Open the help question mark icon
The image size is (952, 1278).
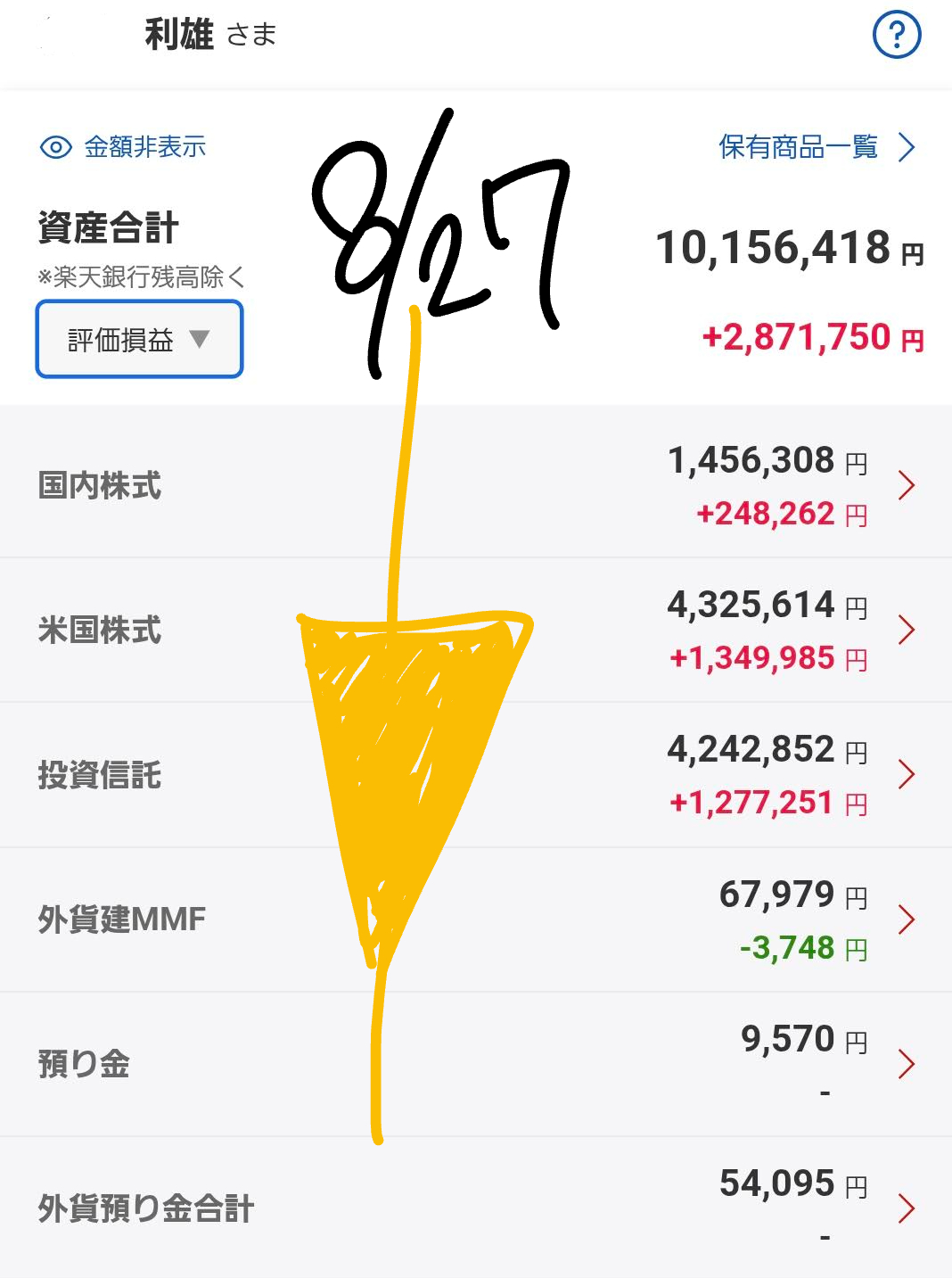click(896, 35)
